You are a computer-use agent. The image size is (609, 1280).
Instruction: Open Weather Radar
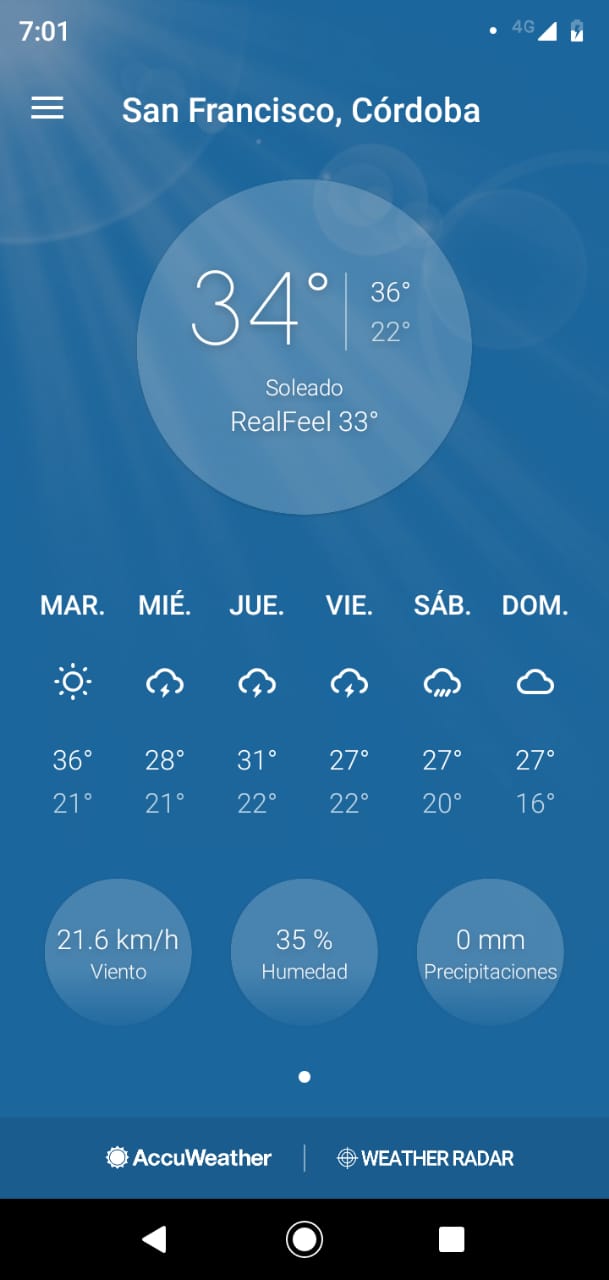tap(426, 1158)
